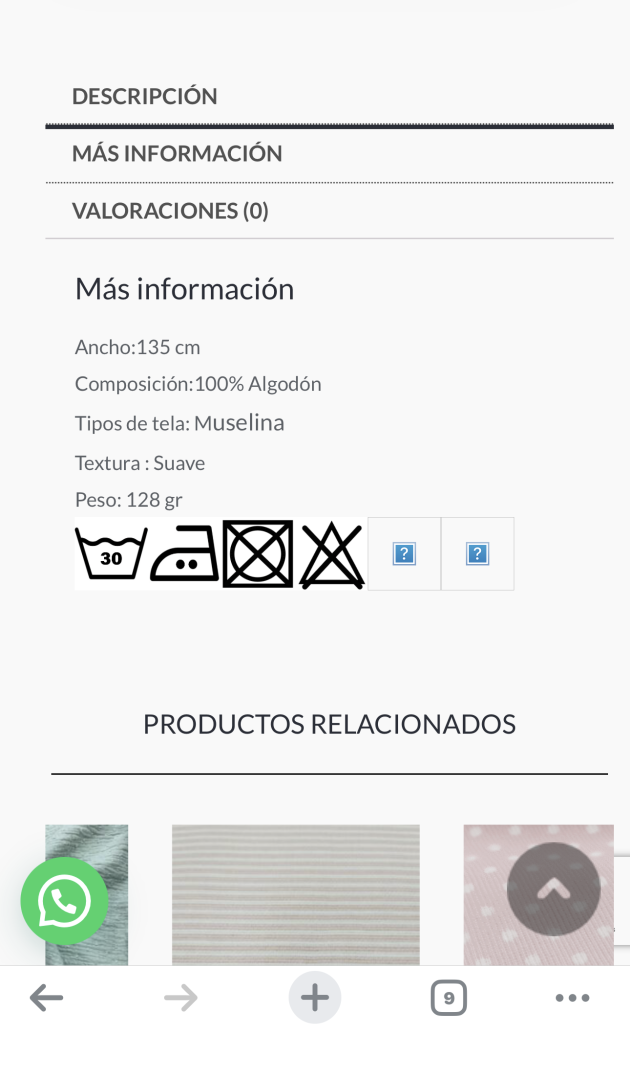Start a WhatsApp chat with the shop
Viewport: 630px width, 1080px height.
tap(64, 901)
